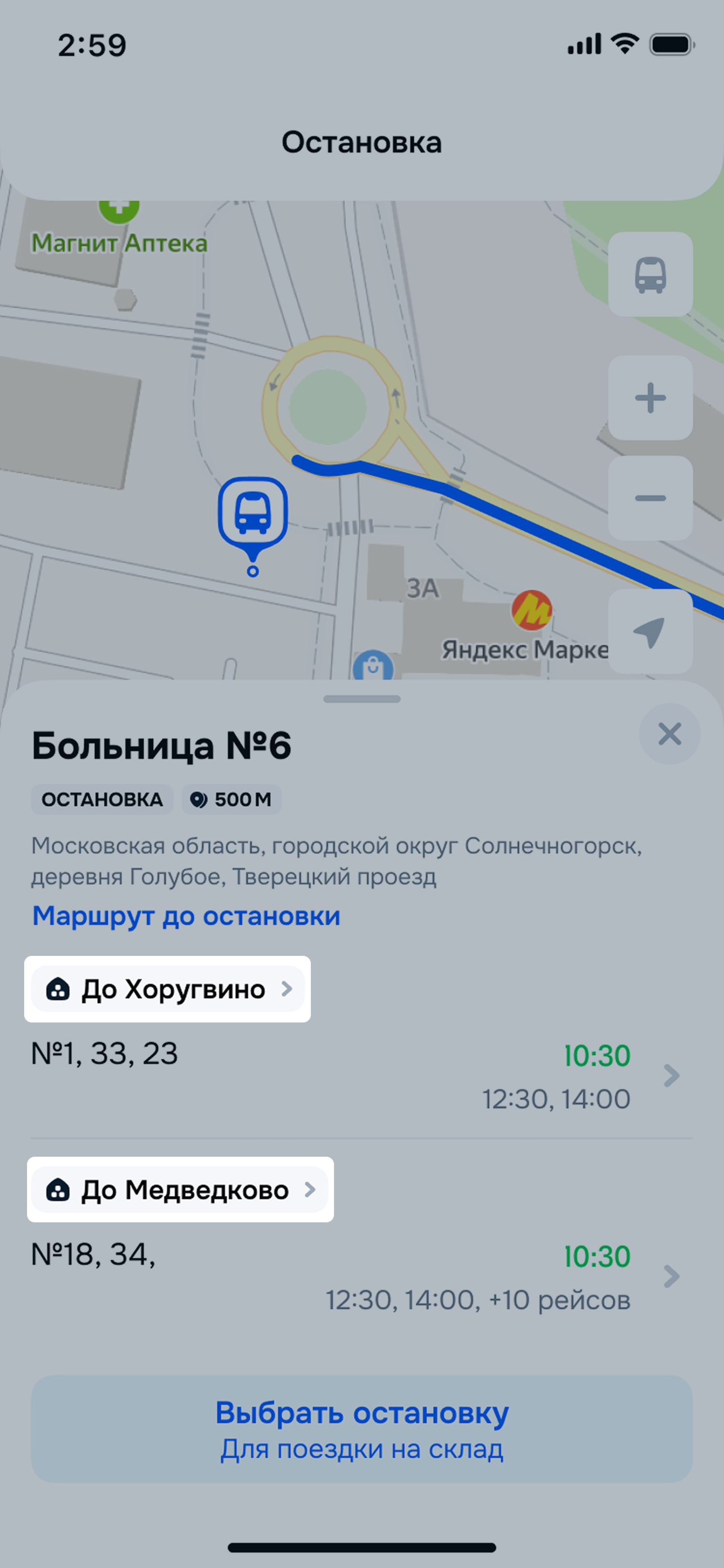Screen dimensions: 724x1568
Task: Toggle the bus transport layer button
Action: point(650,275)
